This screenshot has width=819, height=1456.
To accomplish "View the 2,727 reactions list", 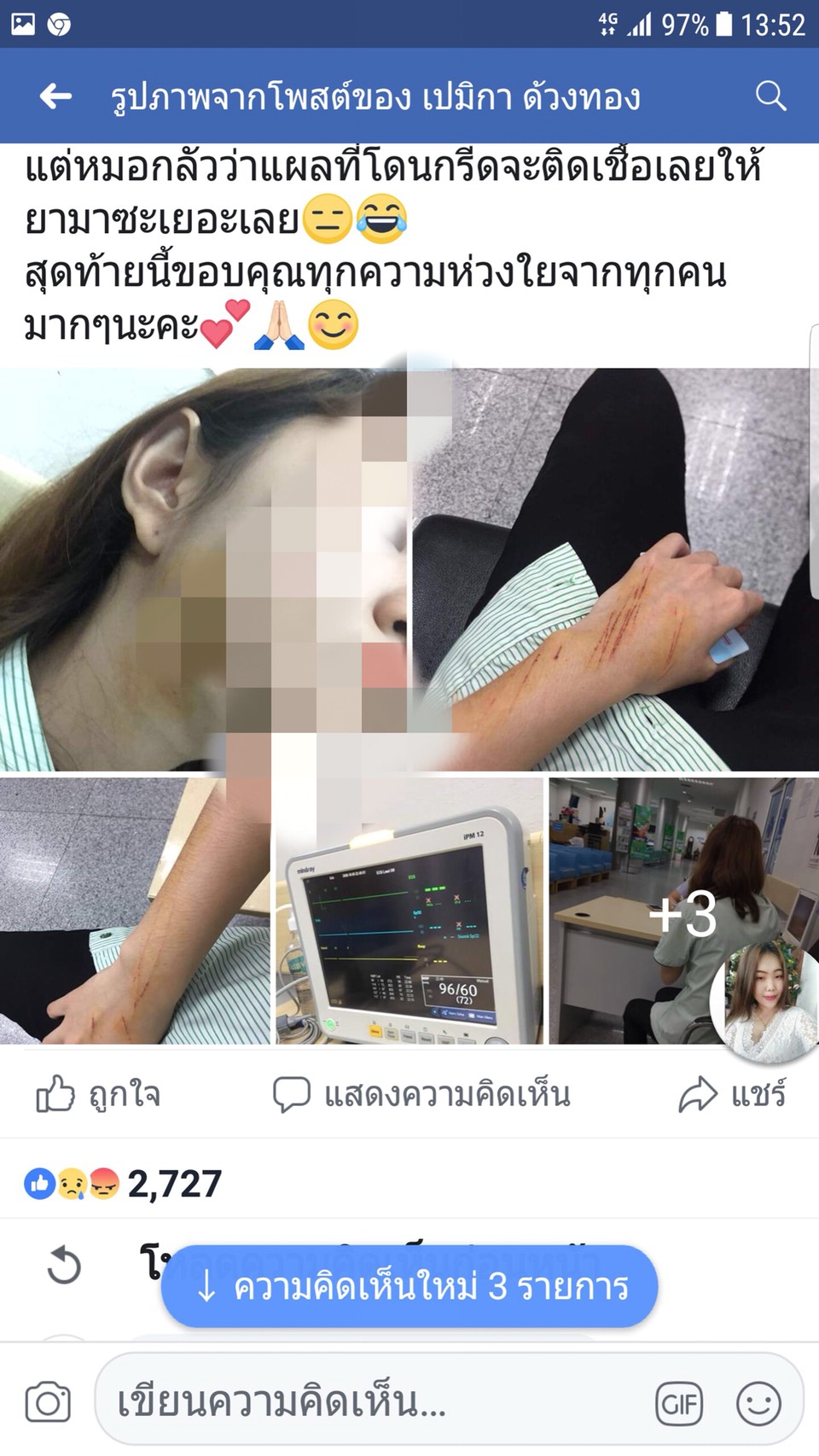I will pyautogui.click(x=124, y=1184).
